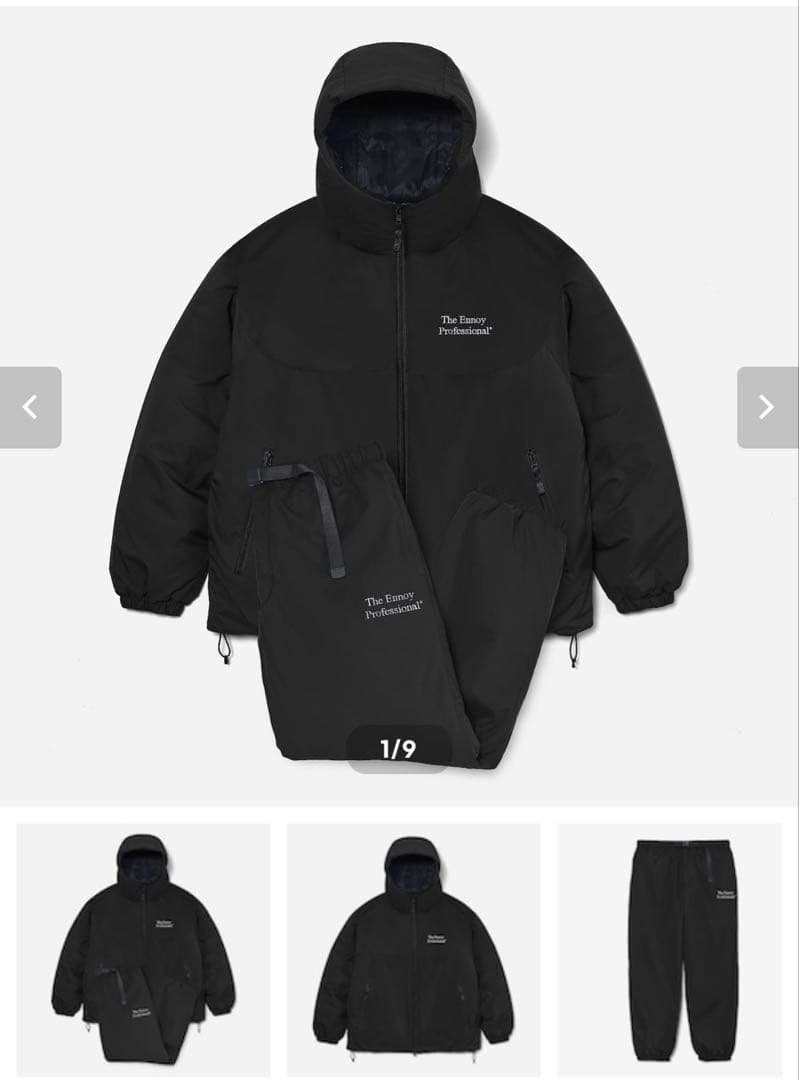View the jacket-only thumbnail
Image resolution: width=799 pixels, height=1080 pixels.
click(x=413, y=949)
